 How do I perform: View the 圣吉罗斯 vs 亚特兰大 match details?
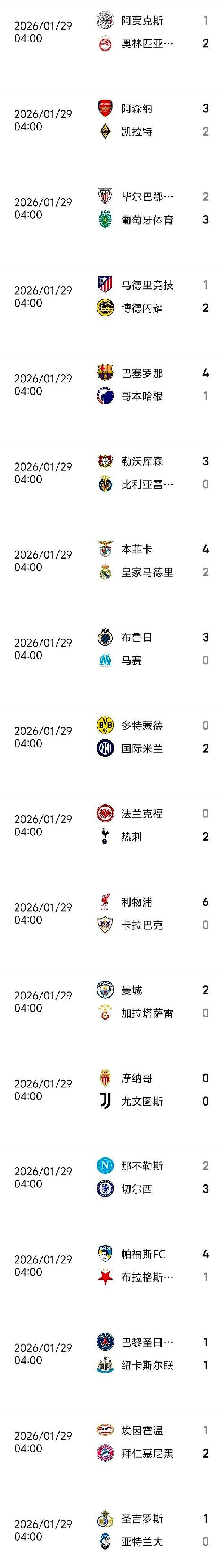tap(110, 1530)
